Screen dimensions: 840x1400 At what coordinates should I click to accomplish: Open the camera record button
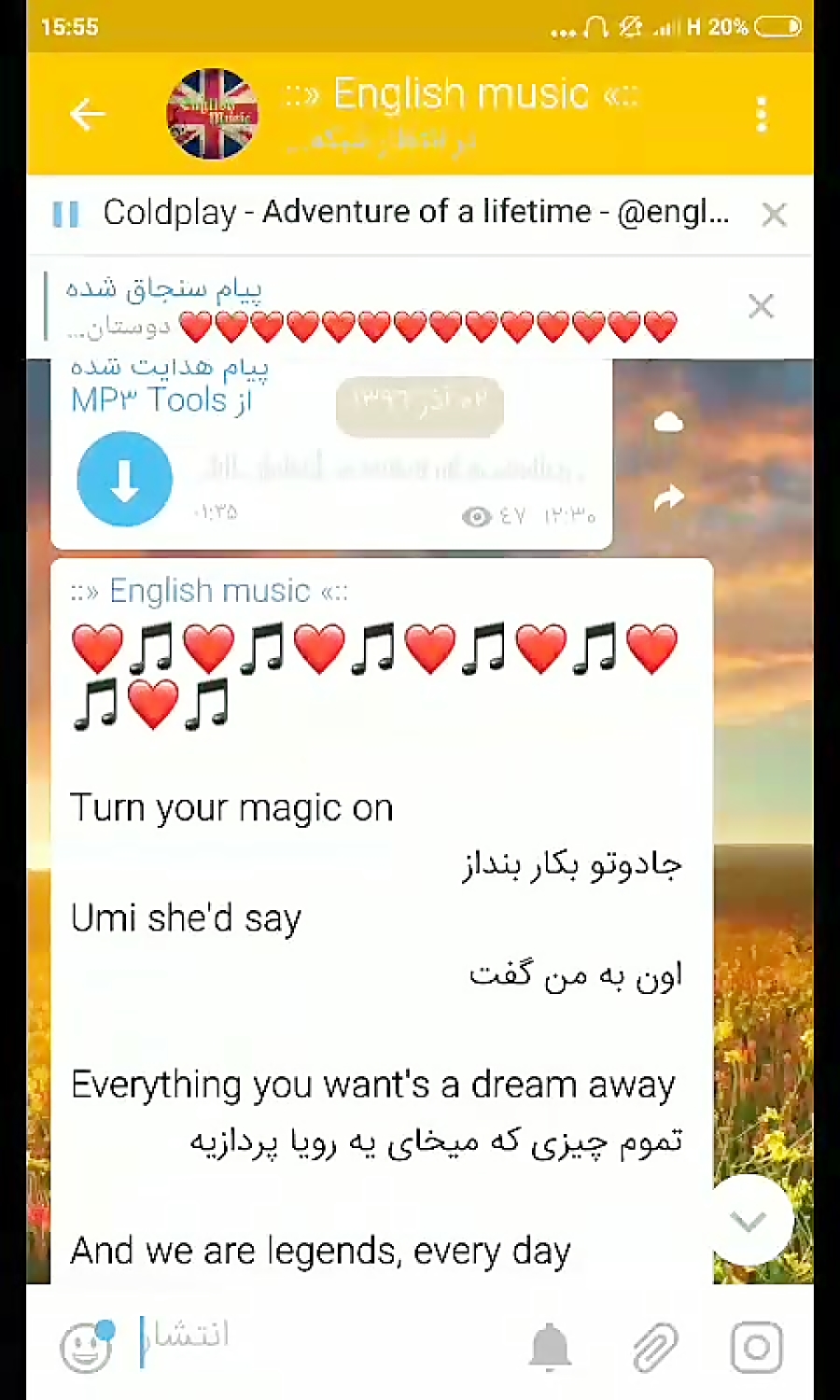point(757,1347)
